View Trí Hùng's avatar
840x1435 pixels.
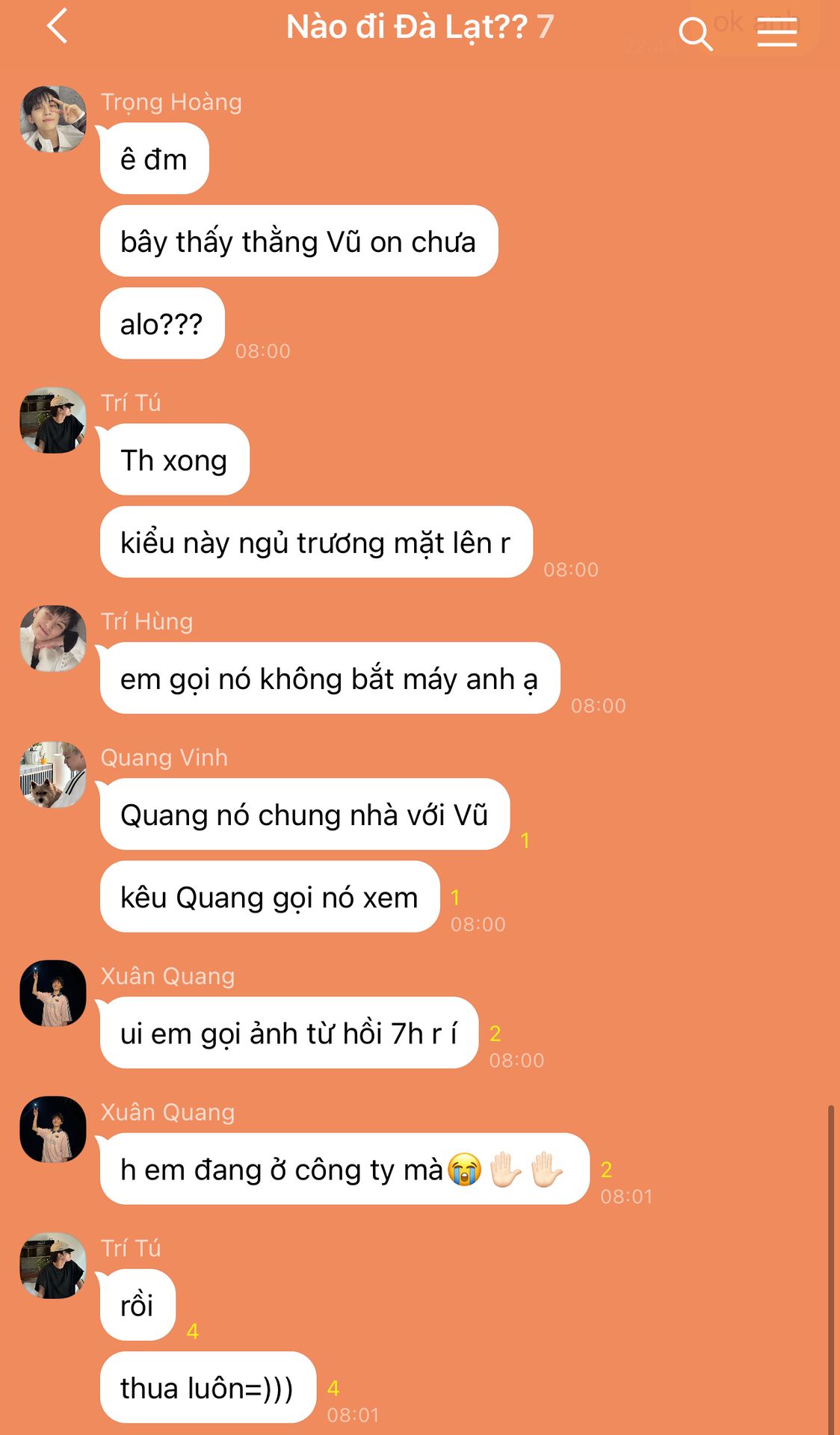coord(53,639)
